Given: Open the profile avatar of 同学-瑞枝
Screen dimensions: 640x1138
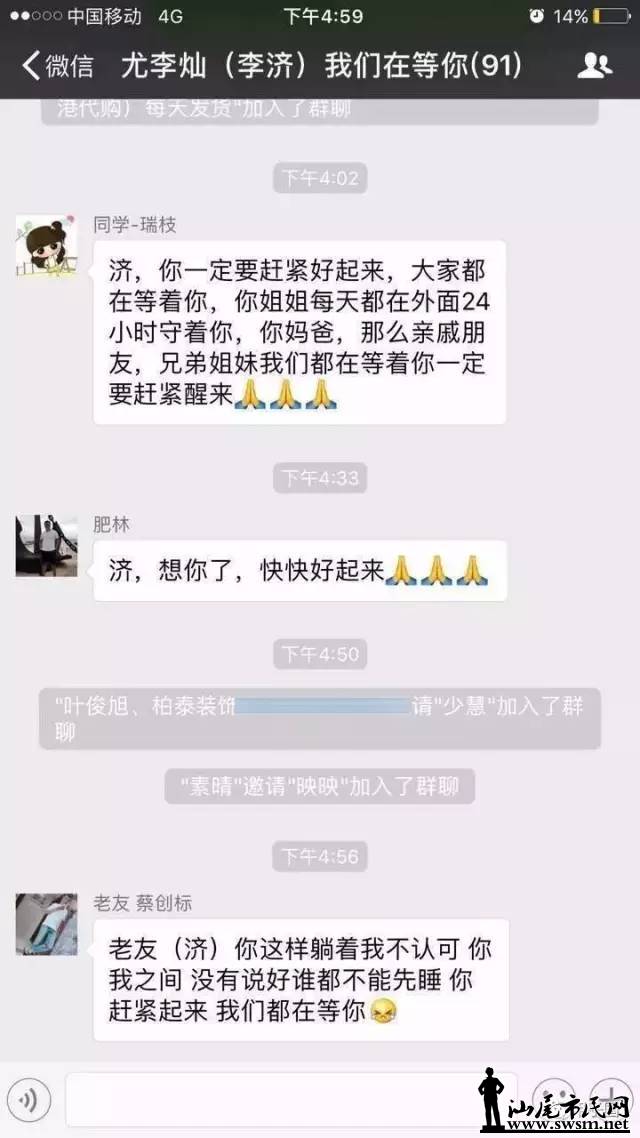Looking at the screenshot, I should pyautogui.click(x=46, y=245).
